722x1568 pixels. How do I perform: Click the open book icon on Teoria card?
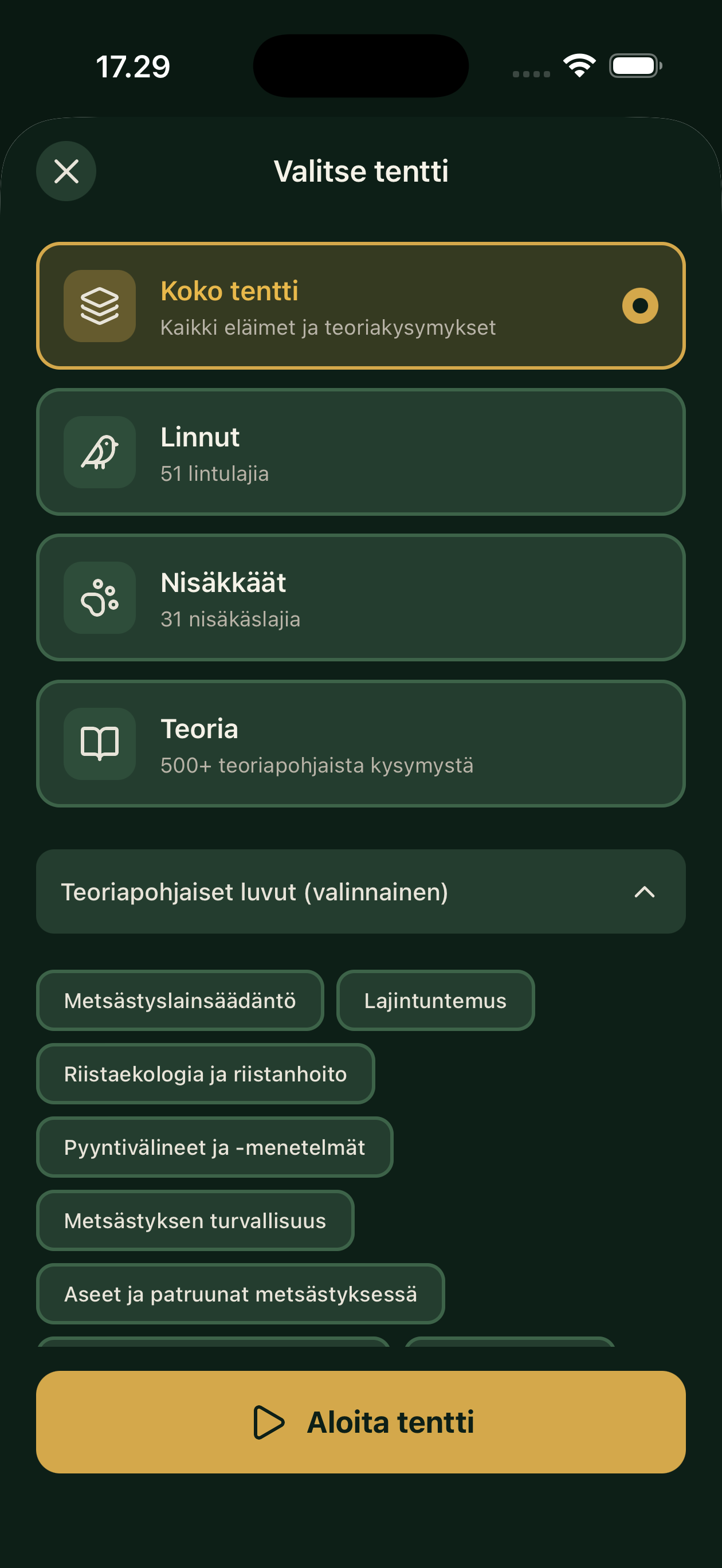coord(99,744)
